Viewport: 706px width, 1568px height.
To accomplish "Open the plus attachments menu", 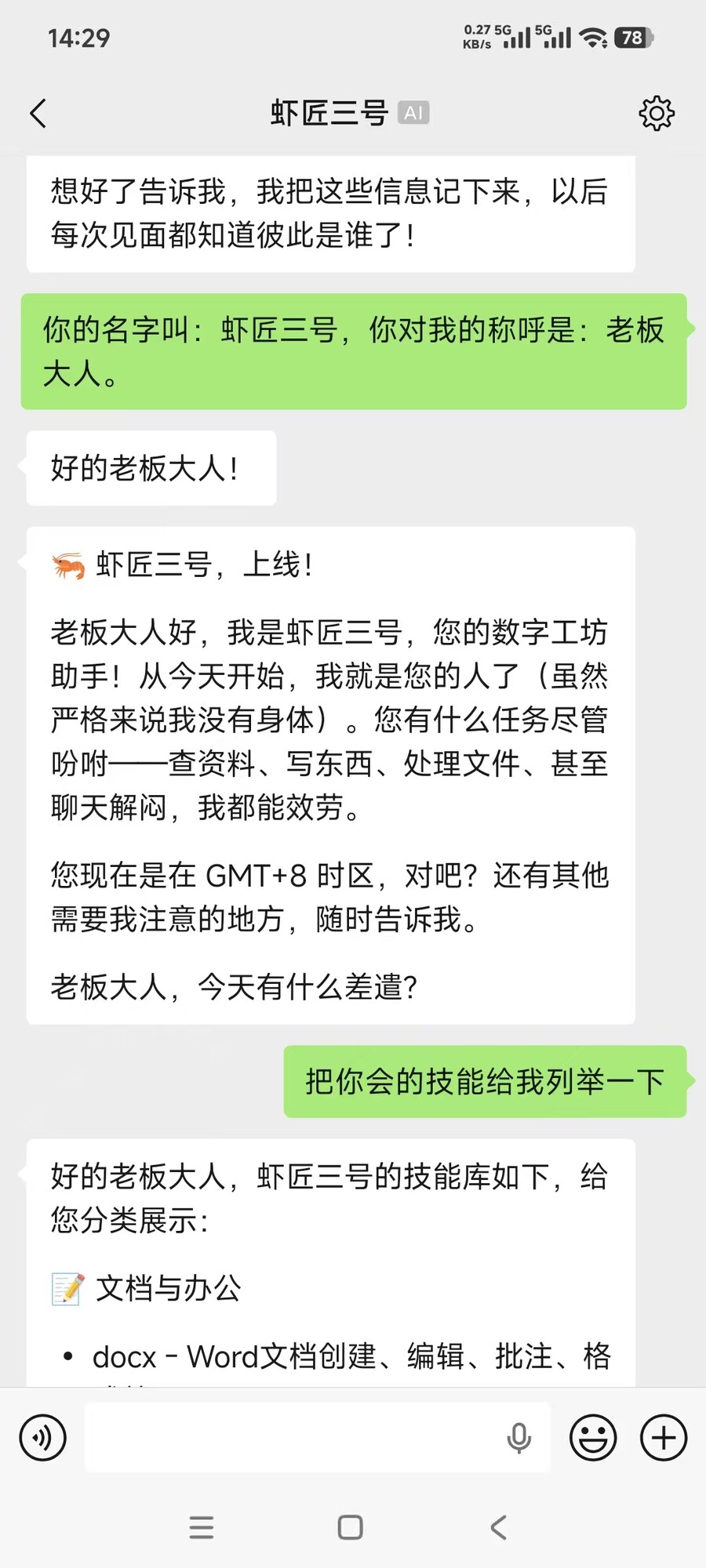I will tap(664, 1437).
